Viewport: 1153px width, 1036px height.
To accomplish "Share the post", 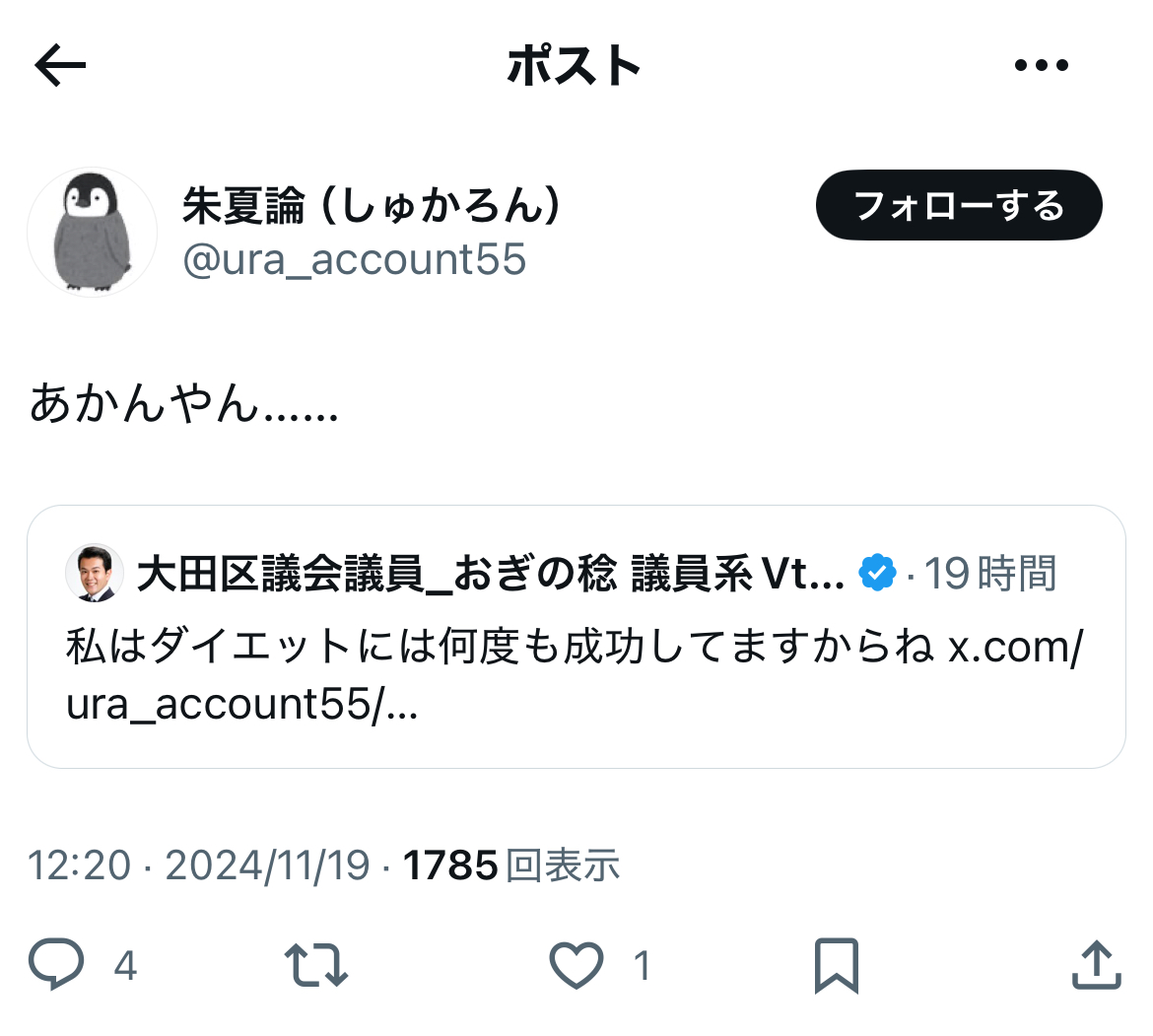I will (x=1097, y=965).
